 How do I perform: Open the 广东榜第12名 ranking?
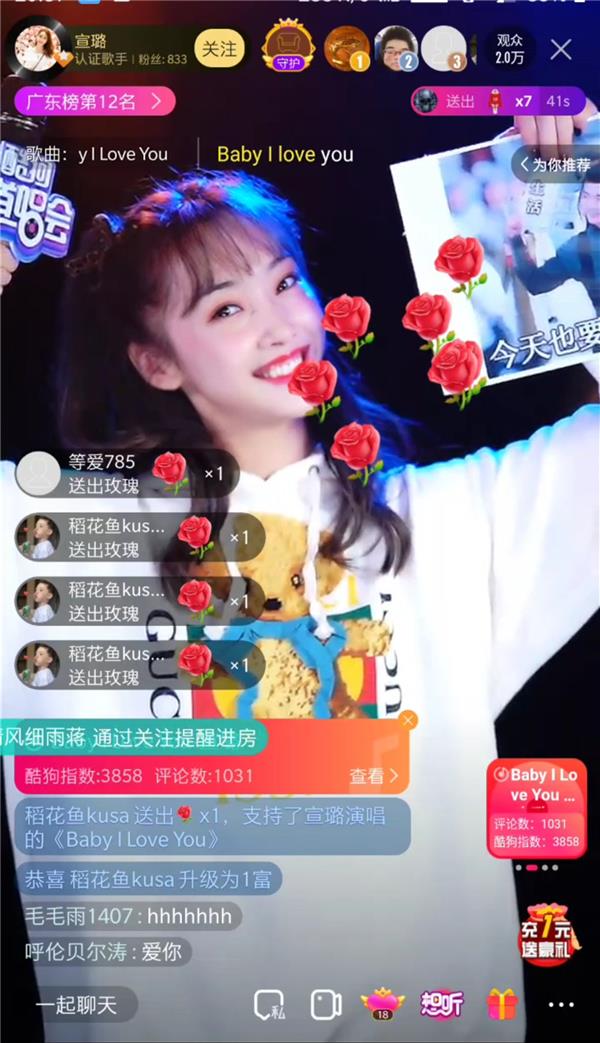click(95, 101)
